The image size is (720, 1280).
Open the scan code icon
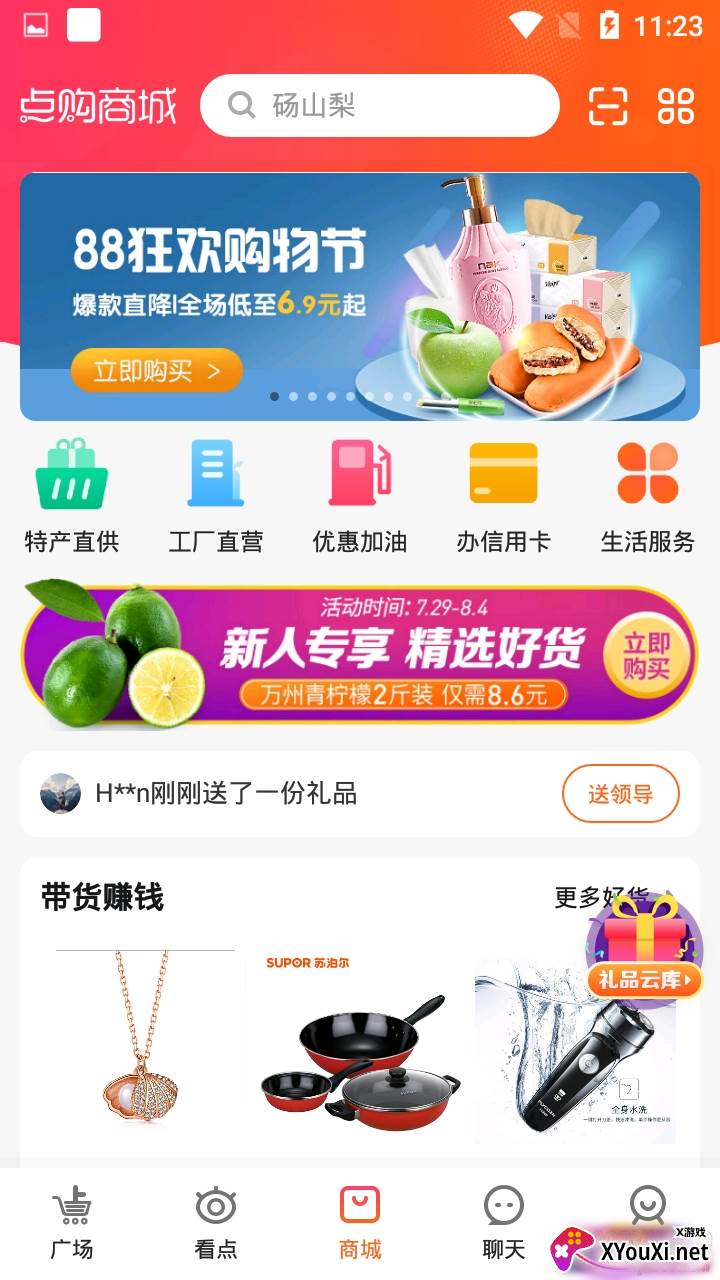pyautogui.click(x=607, y=106)
